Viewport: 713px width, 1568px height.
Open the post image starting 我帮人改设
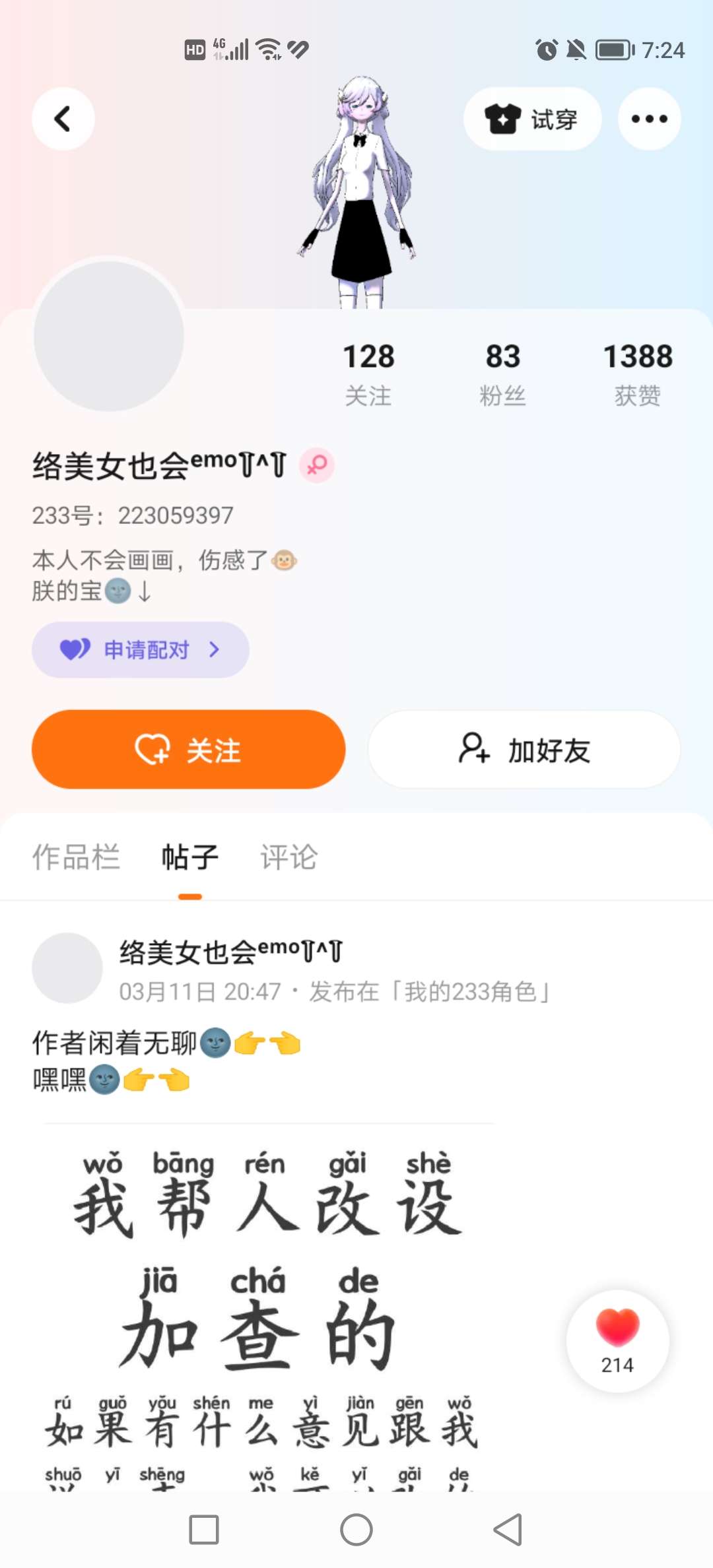pos(267,1307)
